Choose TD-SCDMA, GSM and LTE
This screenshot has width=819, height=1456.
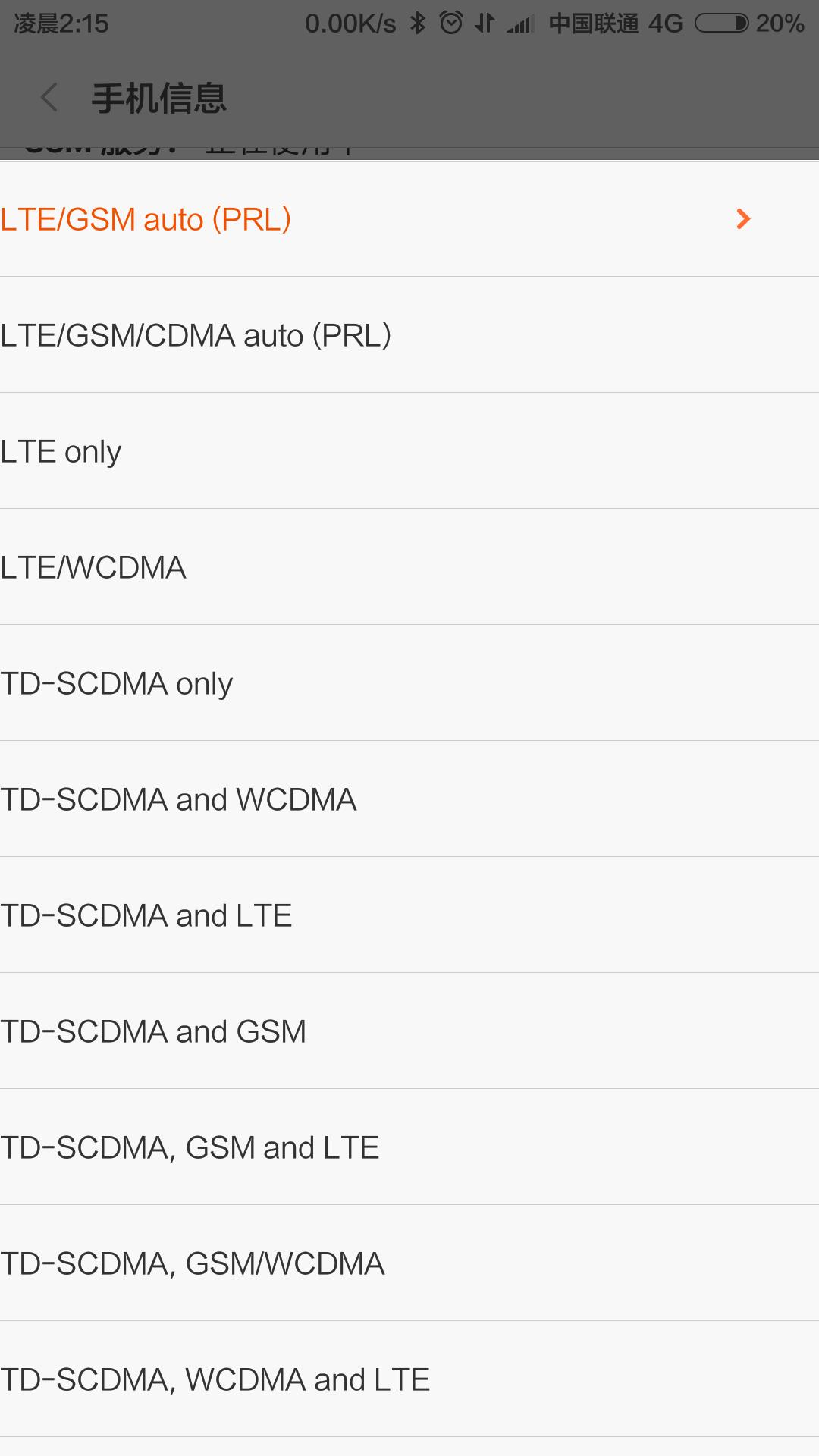pos(190,1147)
